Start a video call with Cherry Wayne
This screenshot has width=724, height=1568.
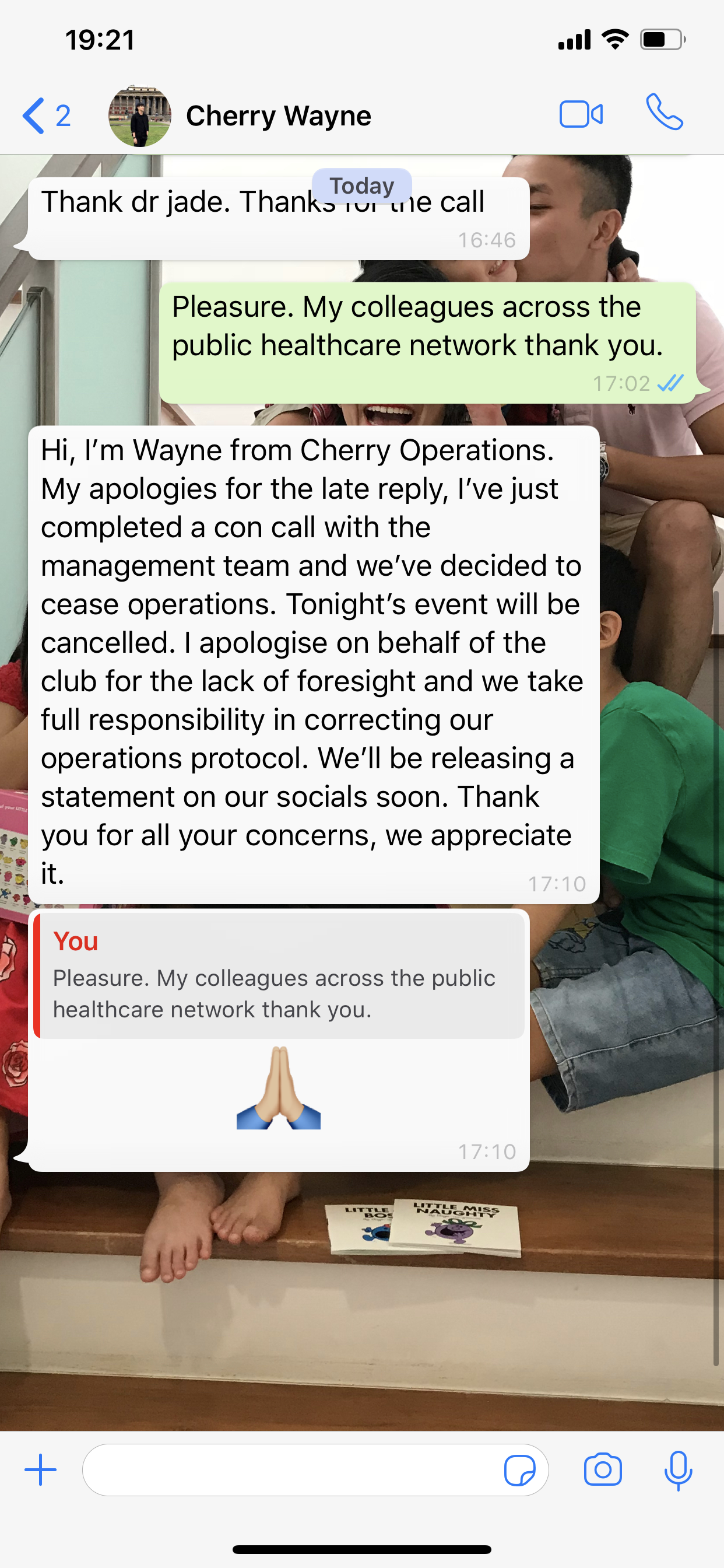581,114
